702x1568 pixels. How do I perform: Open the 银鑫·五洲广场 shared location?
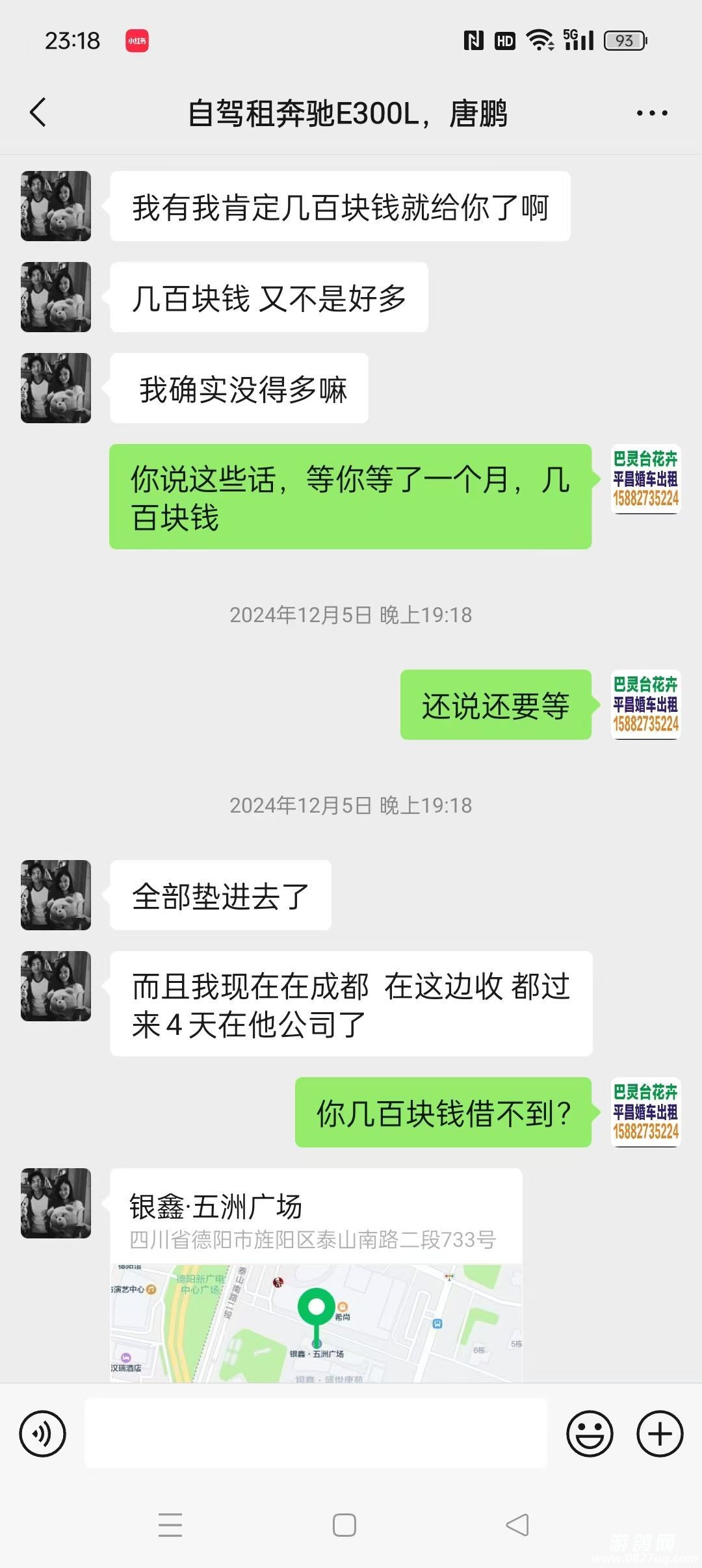point(316,1274)
